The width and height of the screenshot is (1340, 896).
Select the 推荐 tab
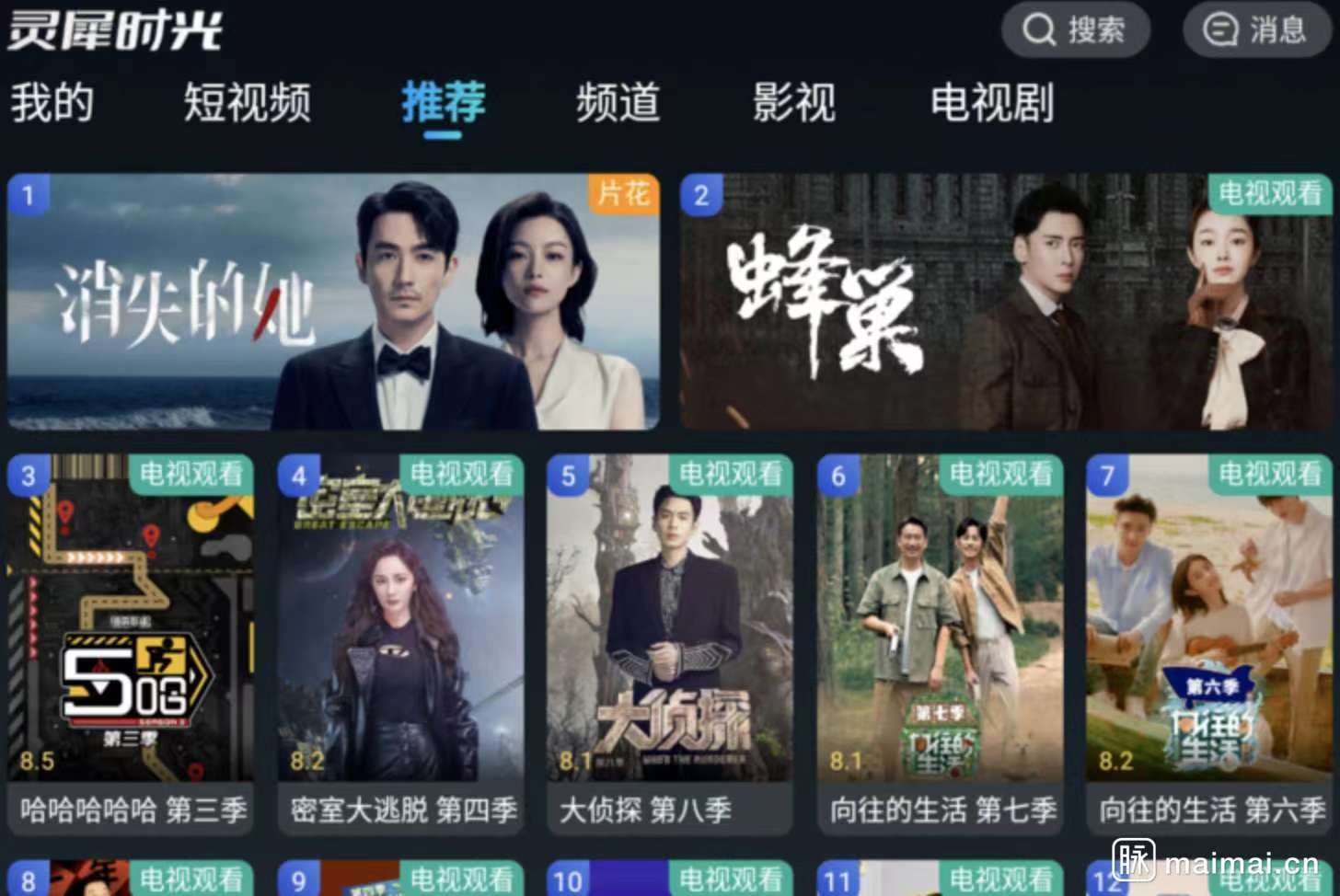click(x=443, y=102)
